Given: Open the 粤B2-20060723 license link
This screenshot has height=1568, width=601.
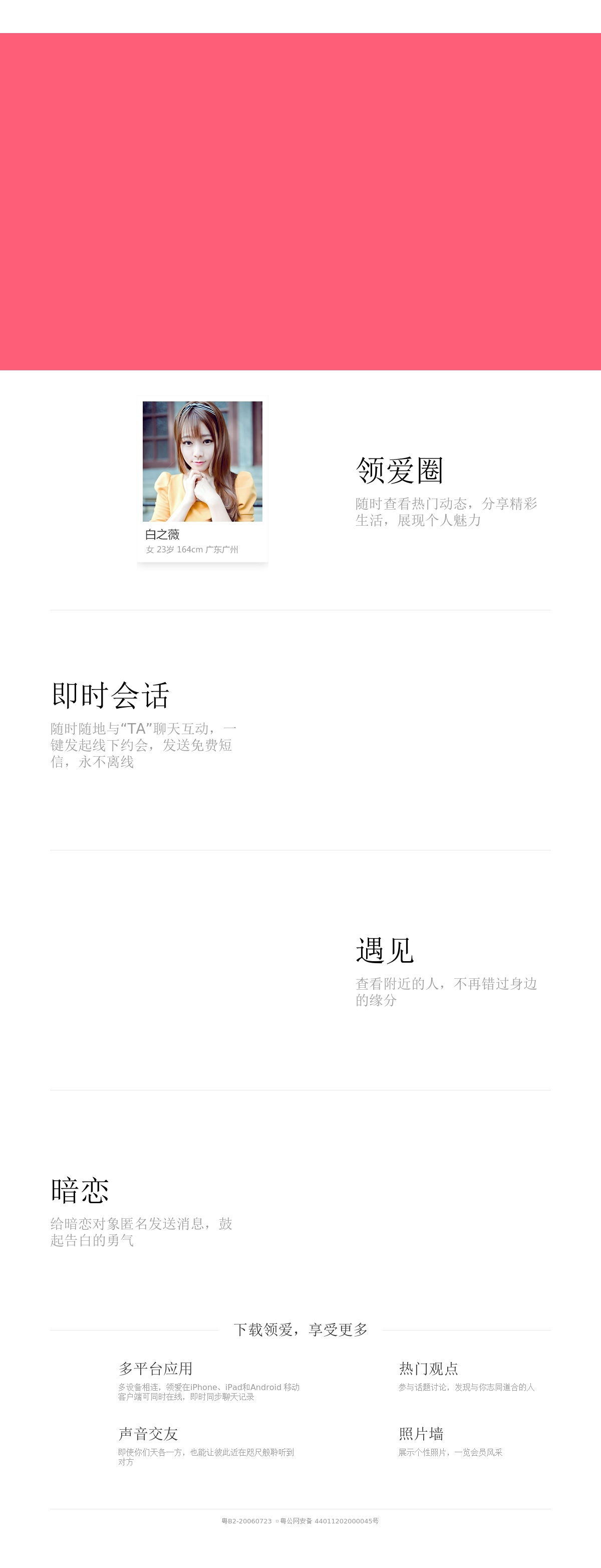Looking at the screenshot, I should [x=246, y=1520].
